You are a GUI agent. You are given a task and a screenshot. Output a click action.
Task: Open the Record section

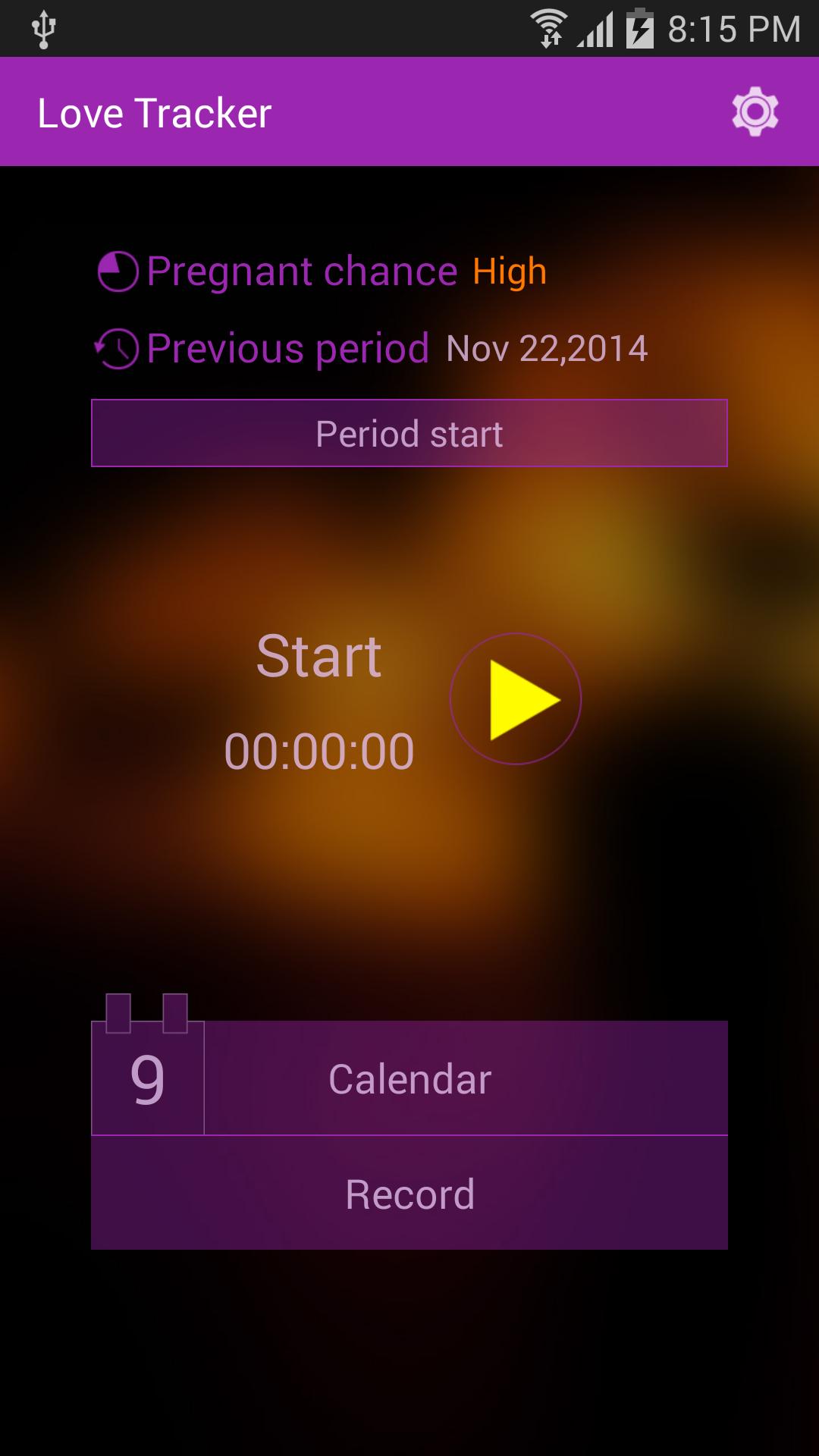(x=409, y=1194)
